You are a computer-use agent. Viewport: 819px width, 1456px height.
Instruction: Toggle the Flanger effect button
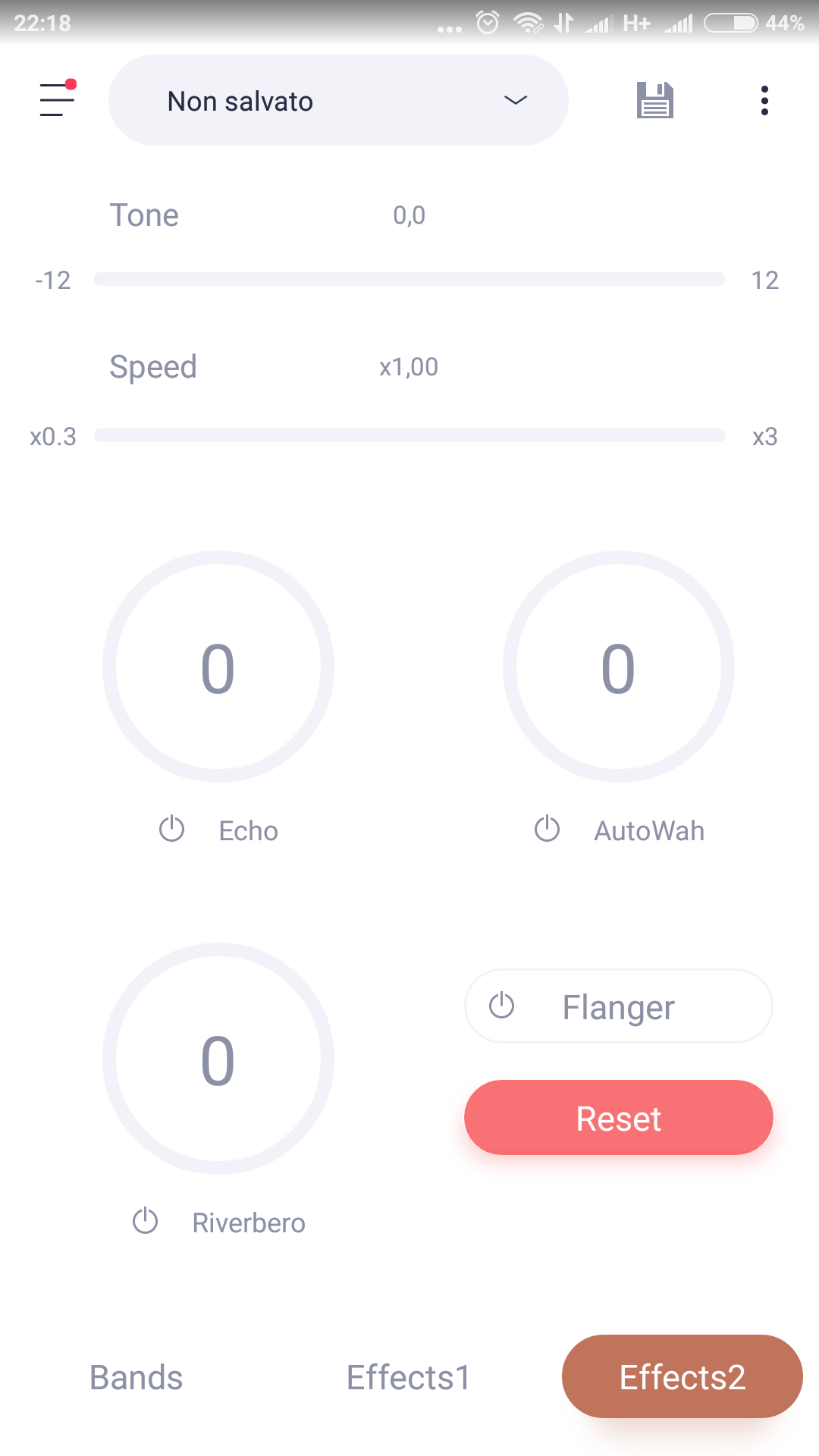pyautogui.click(x=619, y=1006)
